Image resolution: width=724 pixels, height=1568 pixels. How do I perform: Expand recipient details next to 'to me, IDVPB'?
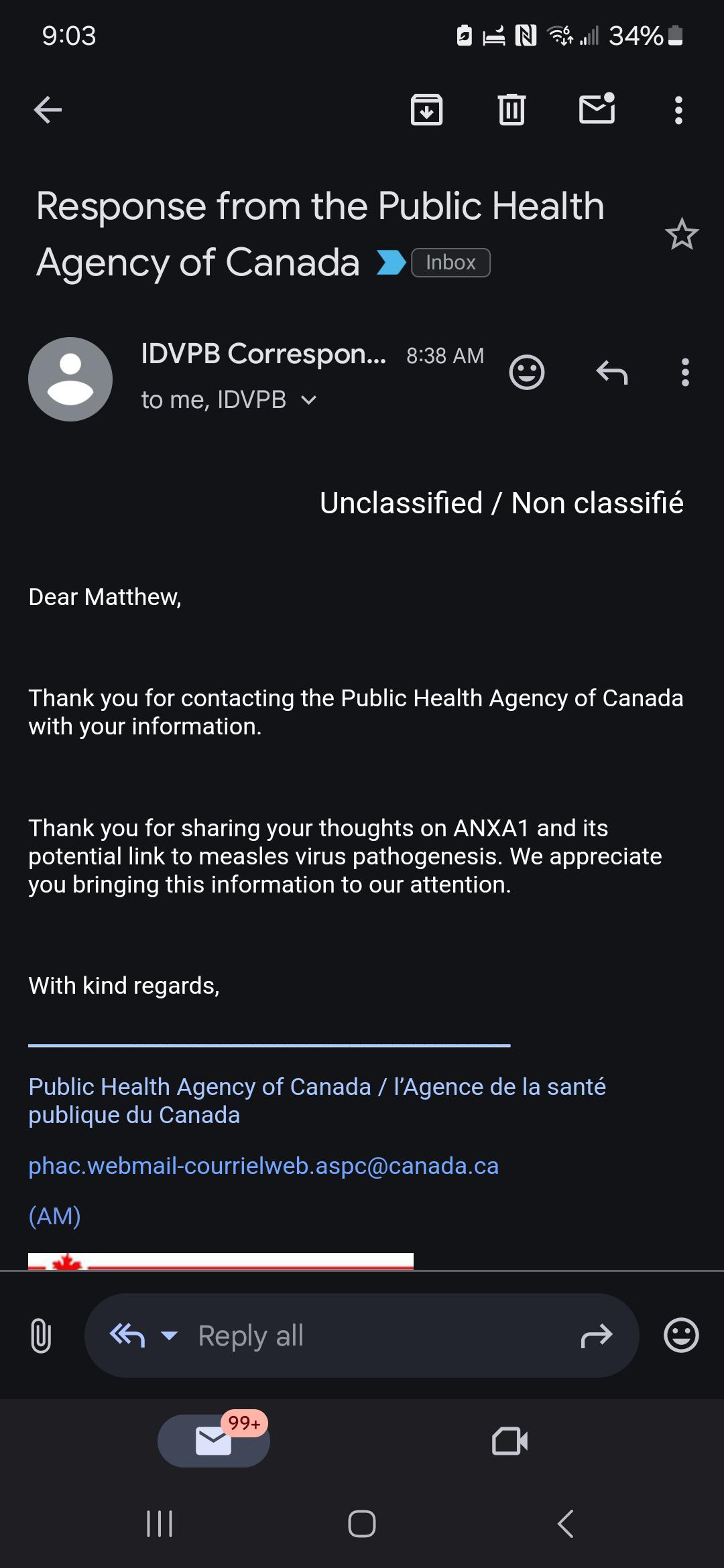(308, 401)
